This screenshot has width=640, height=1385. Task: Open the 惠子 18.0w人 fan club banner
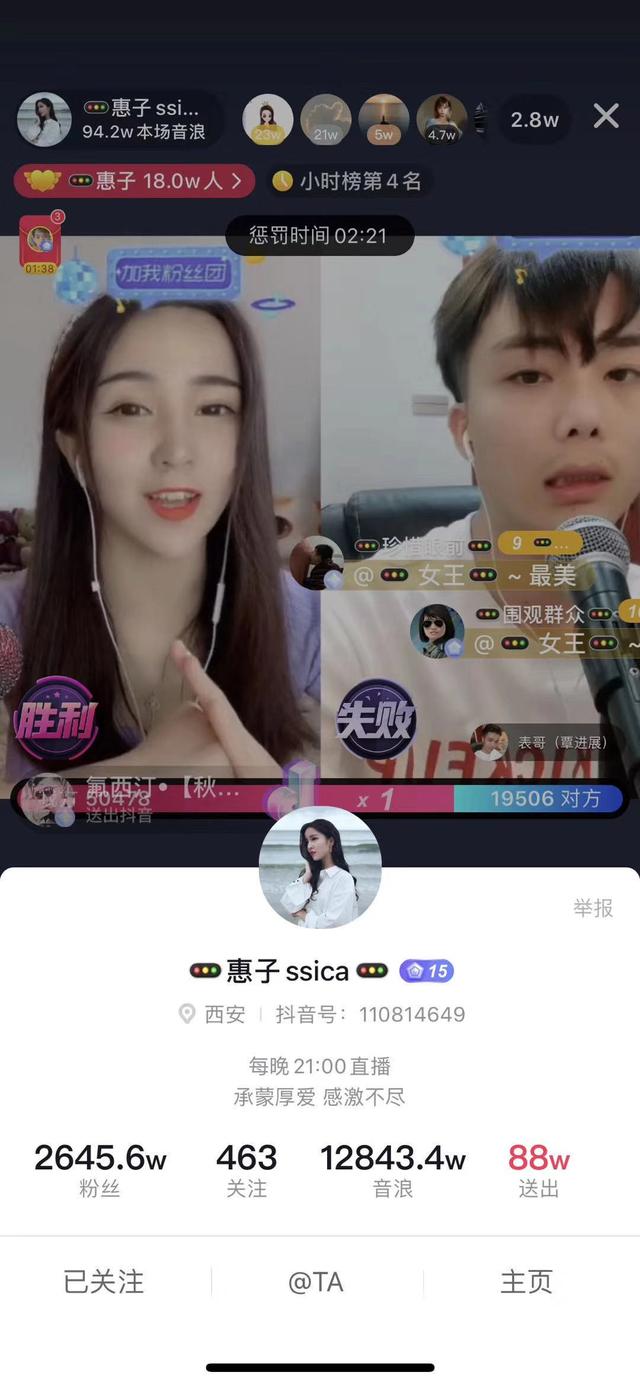(134, 181)
